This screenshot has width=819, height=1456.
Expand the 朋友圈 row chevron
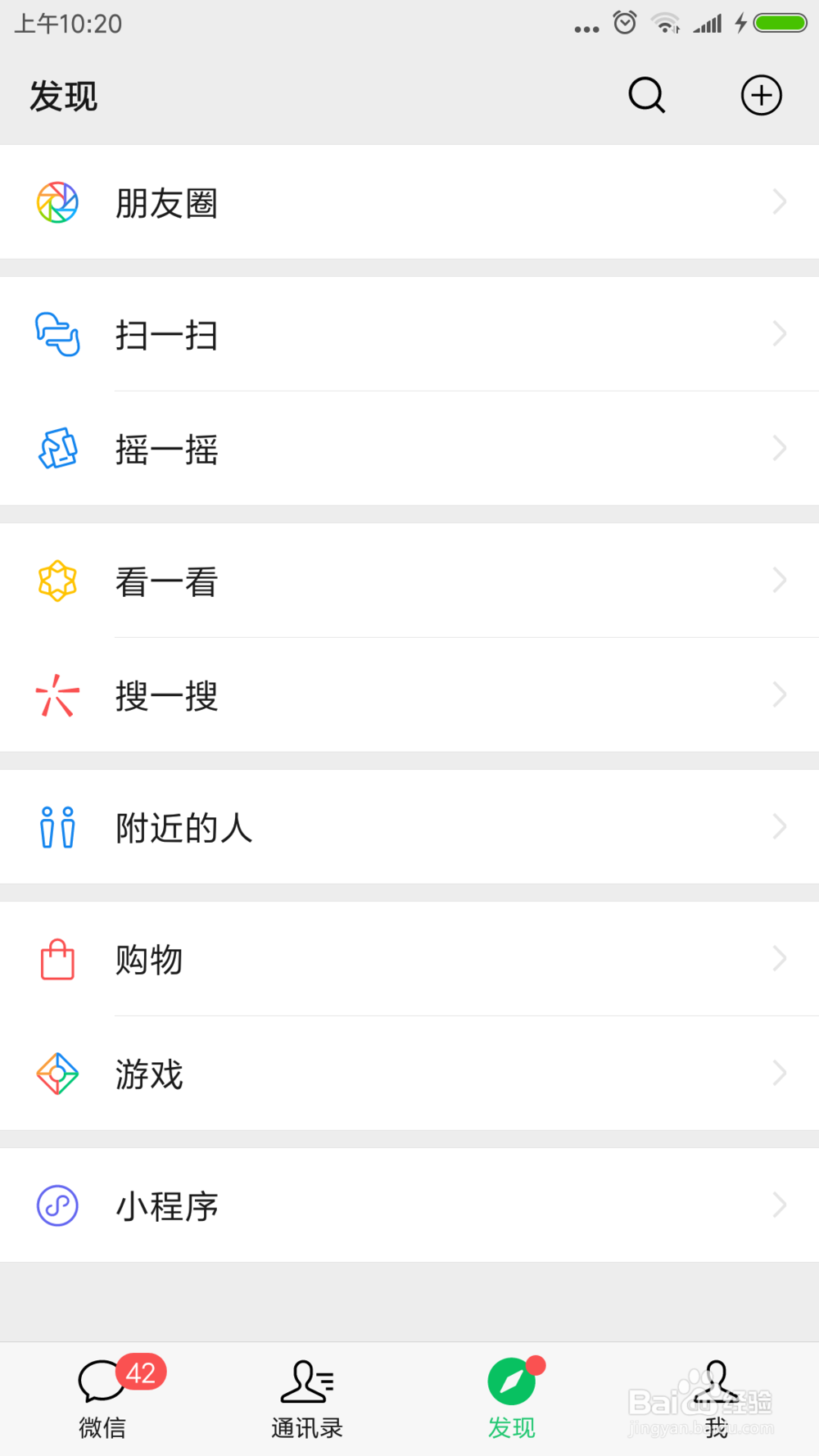[779, 202]
